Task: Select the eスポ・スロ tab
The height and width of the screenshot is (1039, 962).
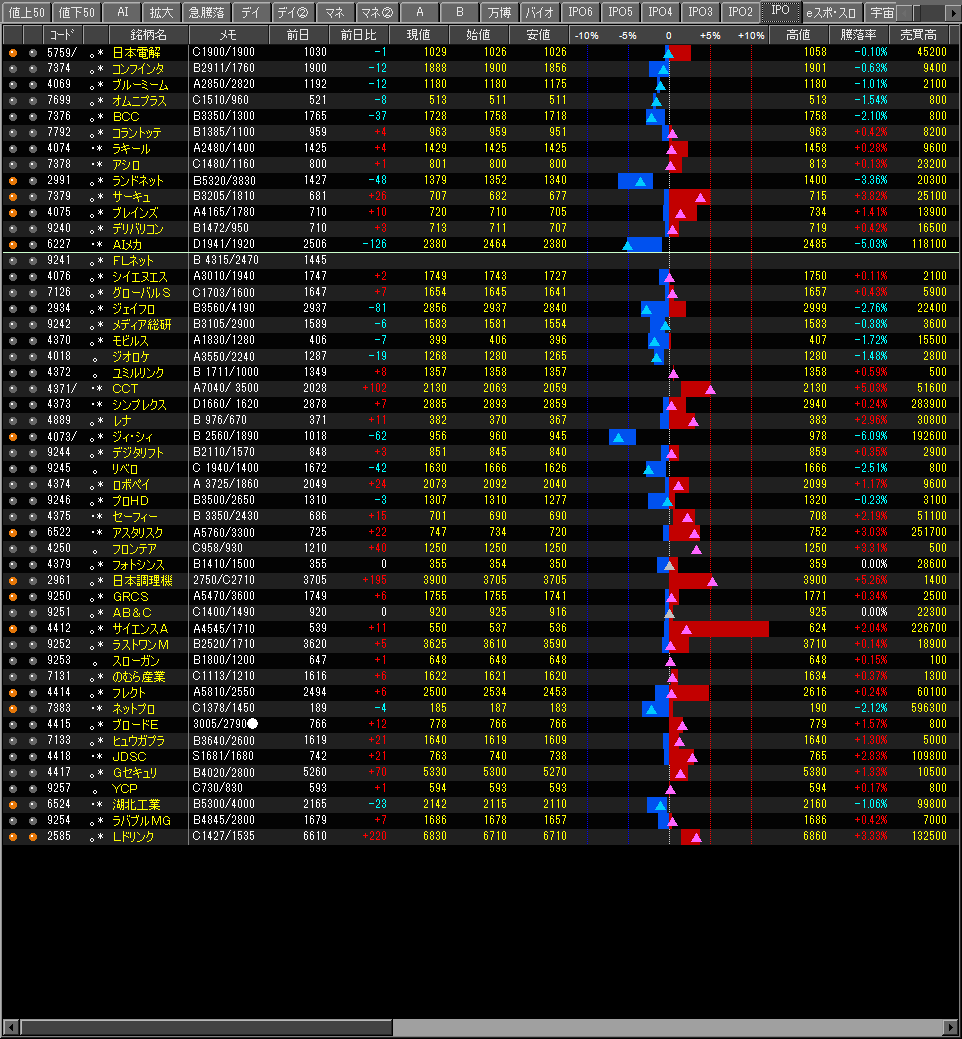Action: pyautogui.click(x=831, y=12)
